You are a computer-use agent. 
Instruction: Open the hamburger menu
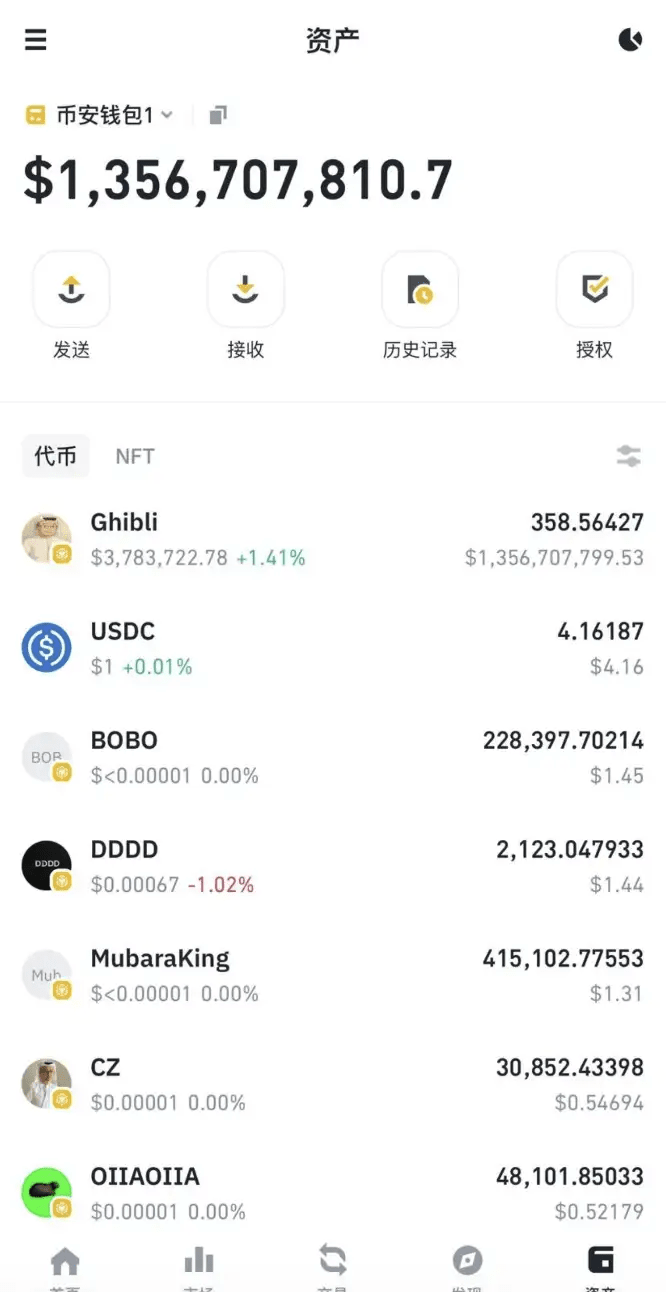point(36,40)
